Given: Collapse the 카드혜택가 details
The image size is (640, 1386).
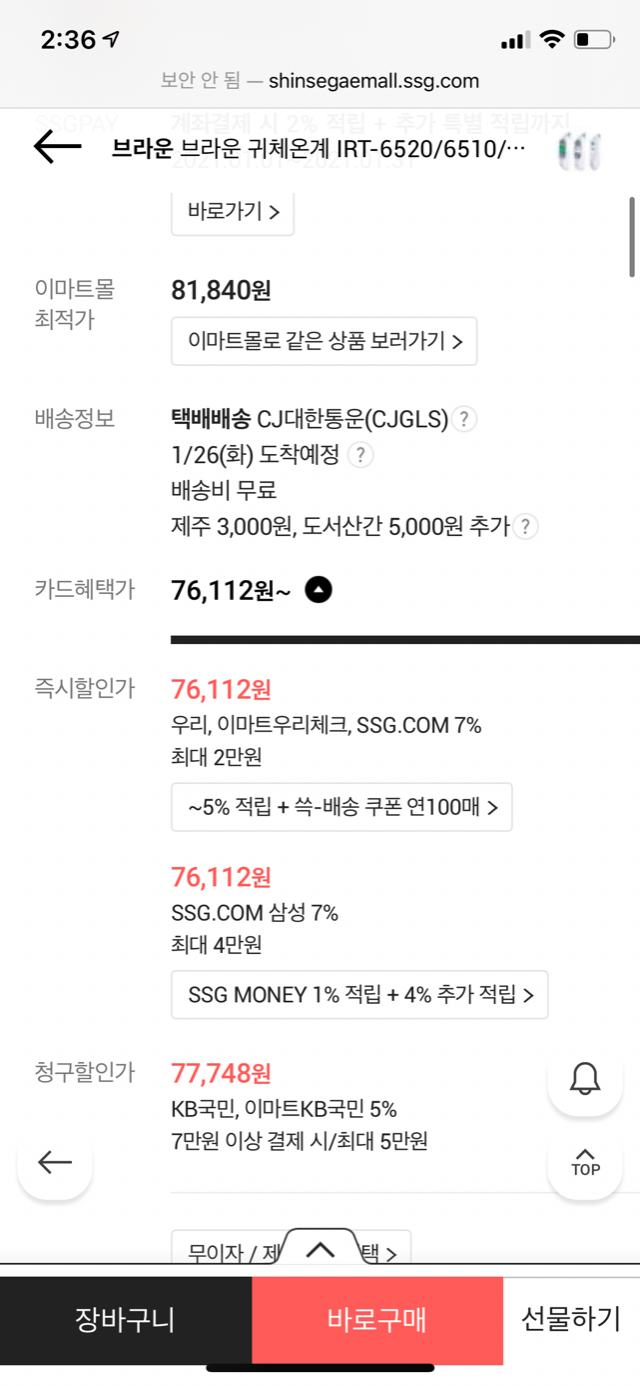Looking at the screenshot, I should coord(318,591).
